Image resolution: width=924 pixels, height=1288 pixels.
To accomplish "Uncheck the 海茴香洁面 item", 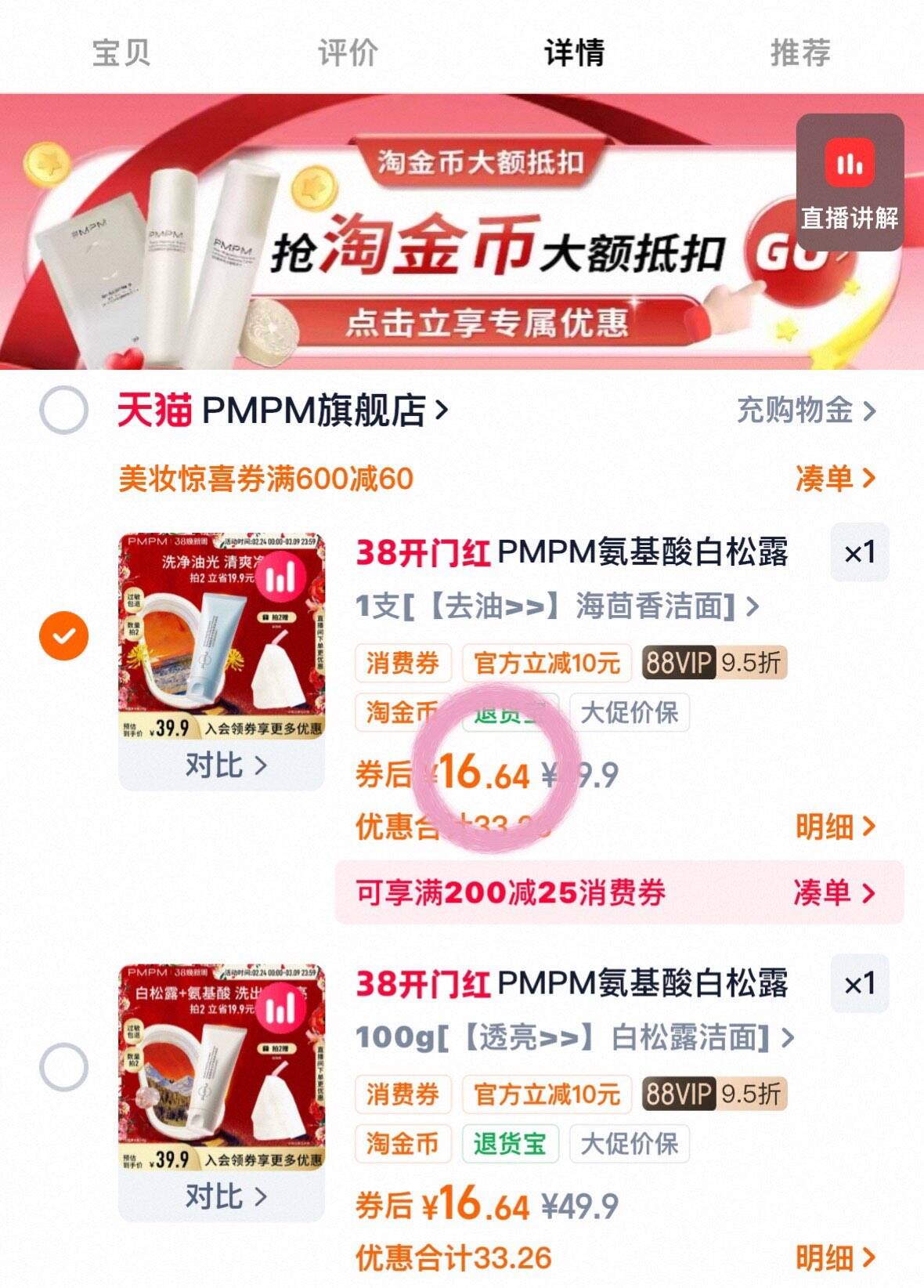I will click(x=63, y=635).
